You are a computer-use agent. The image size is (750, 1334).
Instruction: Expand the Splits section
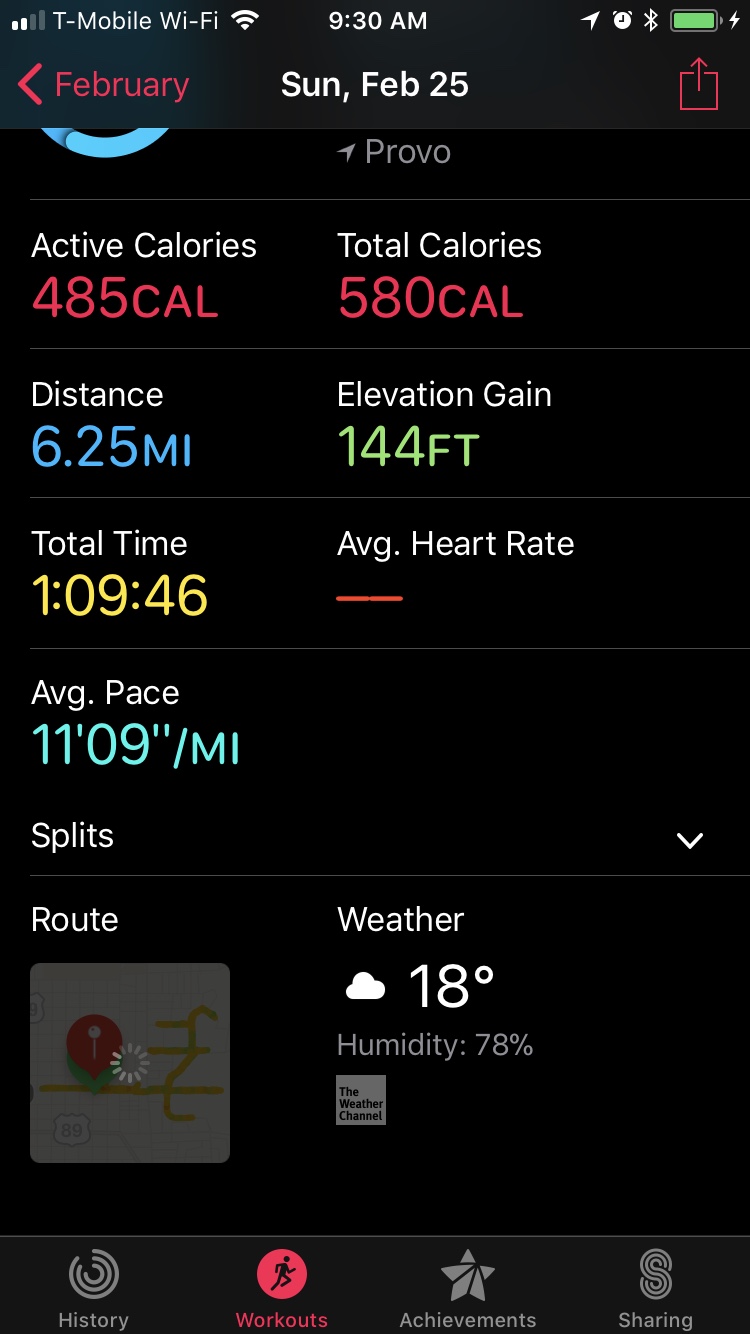point(375,837)
